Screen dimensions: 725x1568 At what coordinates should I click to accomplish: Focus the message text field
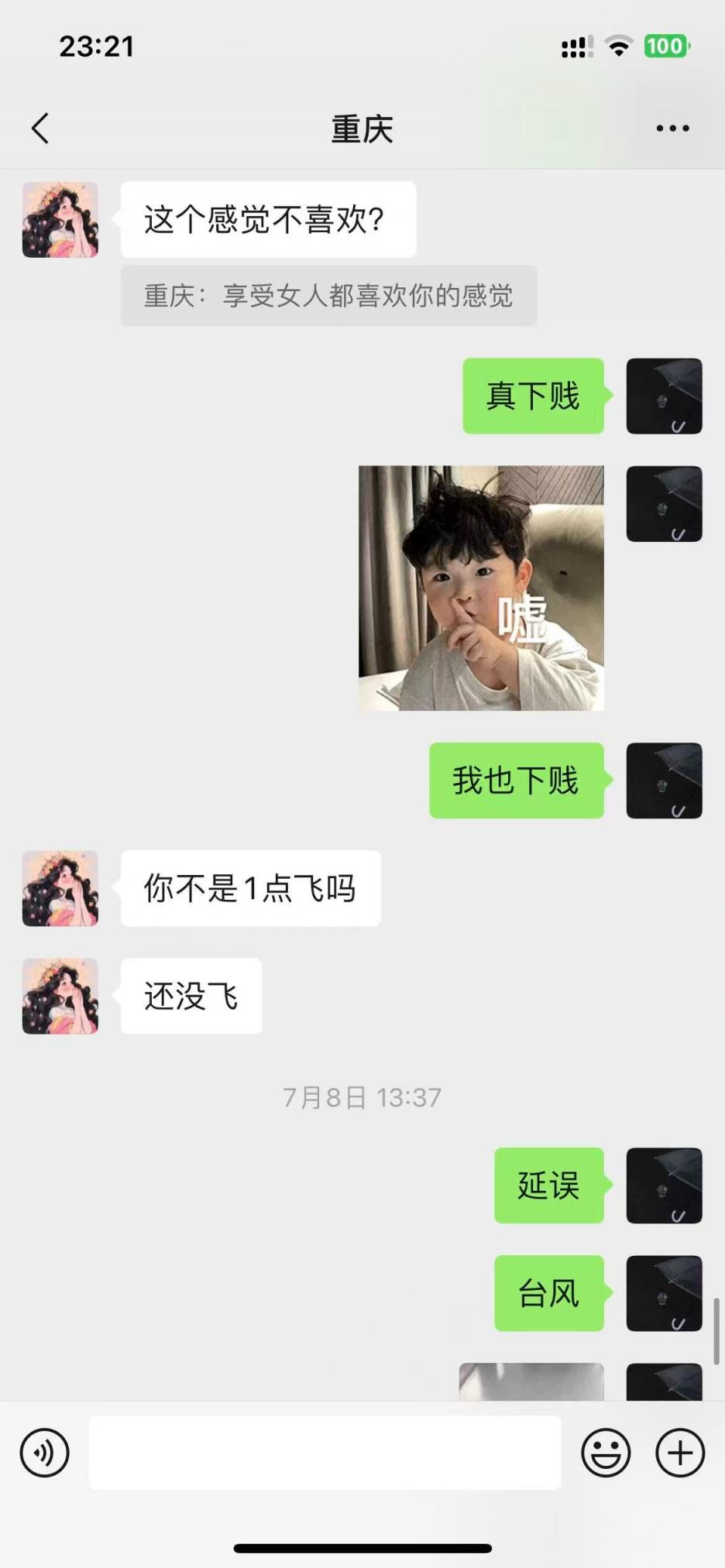(x=325, y=1453)
